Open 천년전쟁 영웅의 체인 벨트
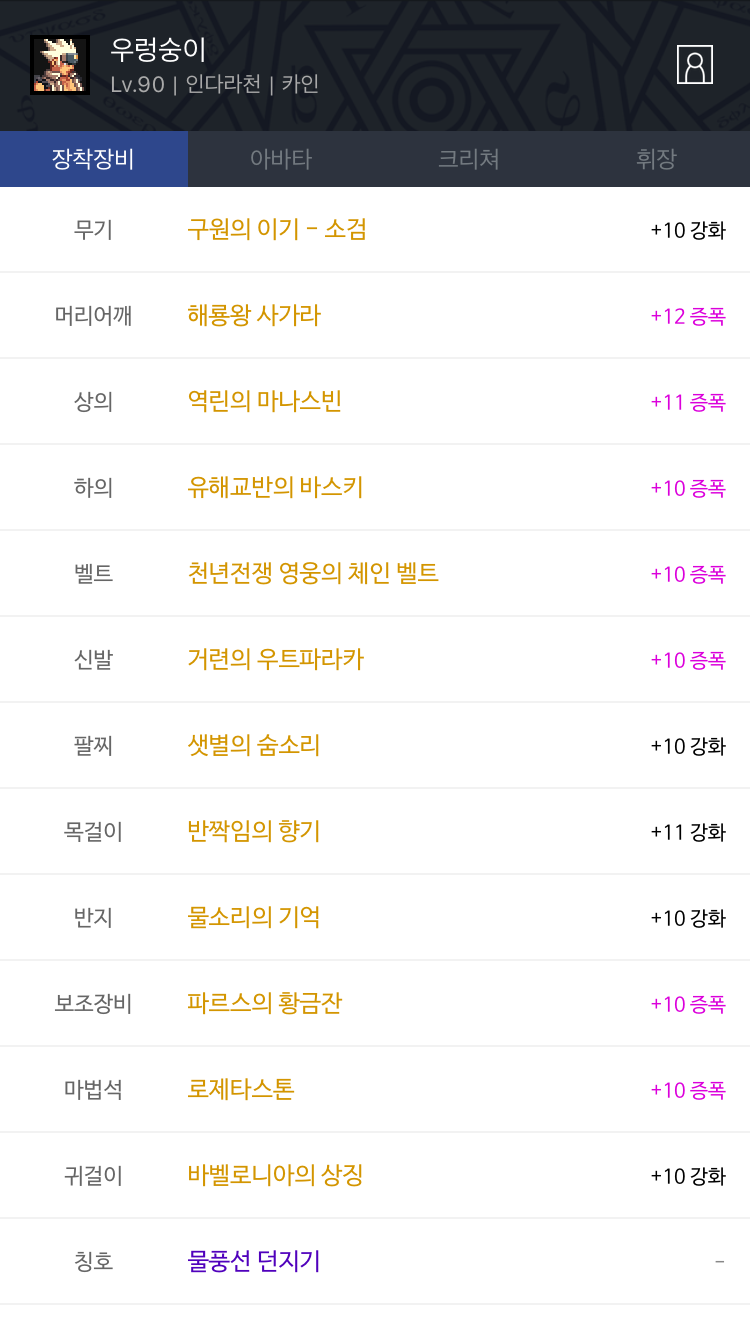This screenshot has width=750, height=1334. 313,574
